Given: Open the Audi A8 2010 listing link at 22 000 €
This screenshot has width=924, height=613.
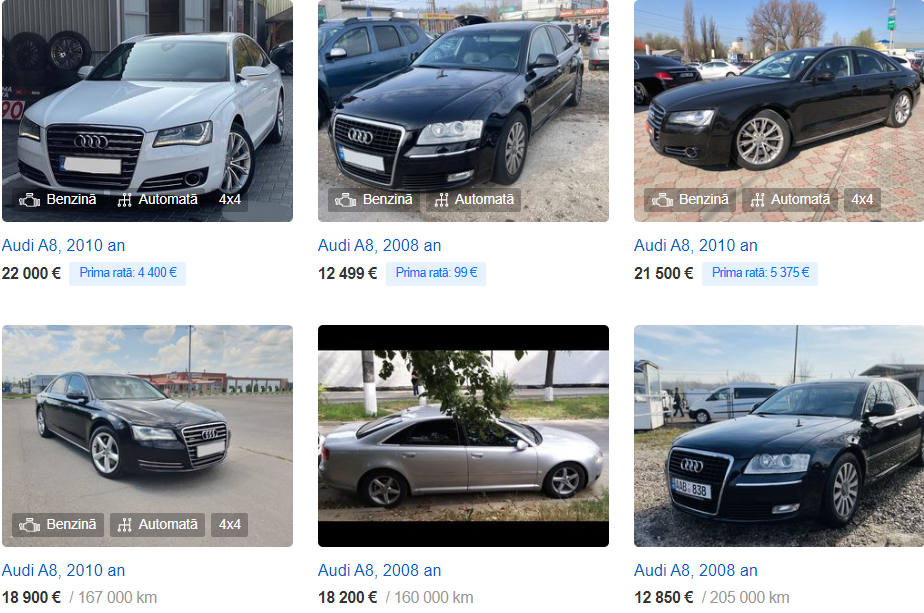Looking at the screenshot, I should coord(64,245).
